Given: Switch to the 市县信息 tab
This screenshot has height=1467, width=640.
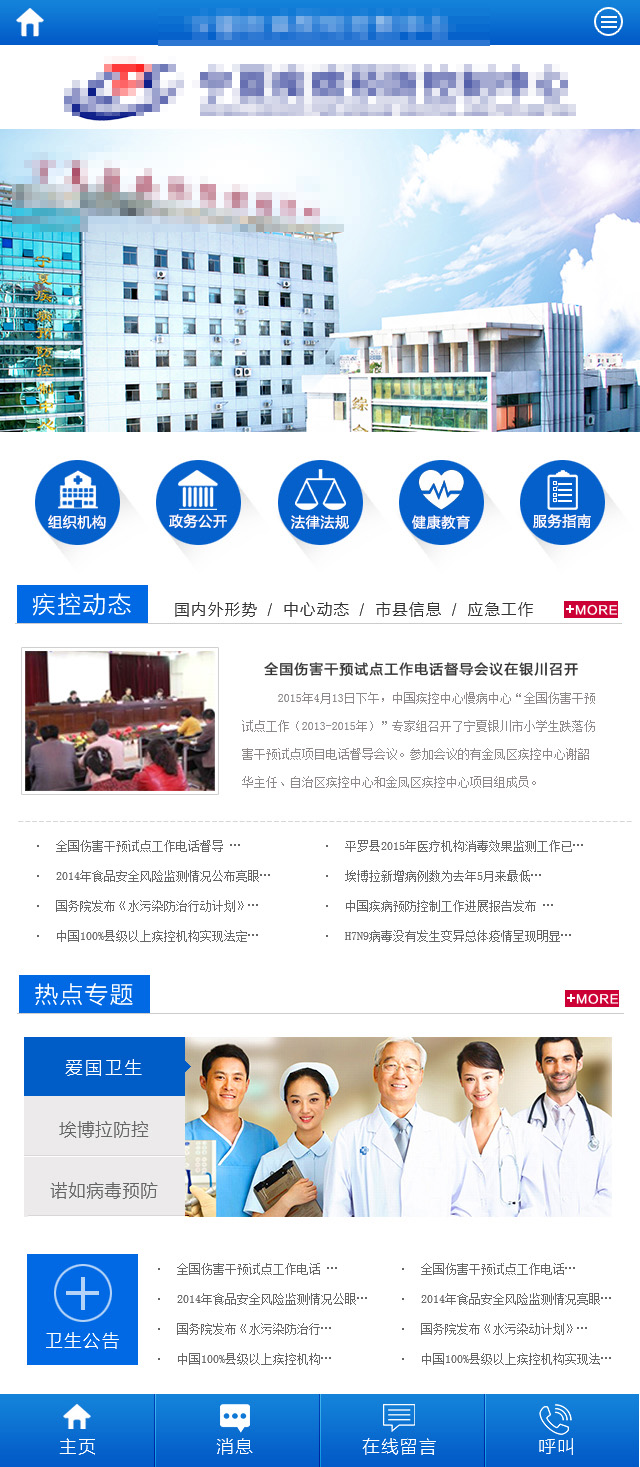Looking at the screenshot, I should coord(408,609).
